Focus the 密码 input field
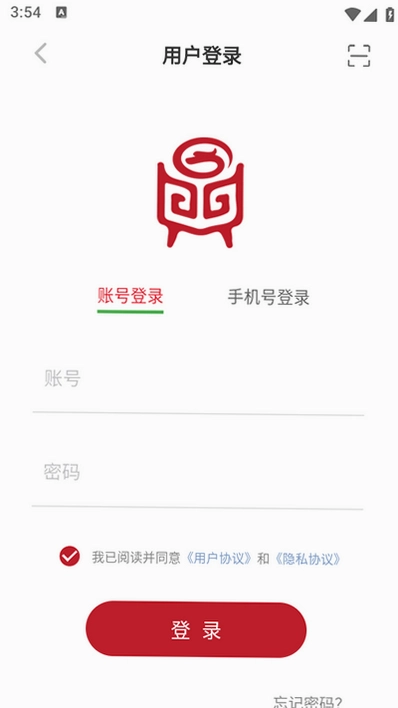 click(x=197, y=472)
